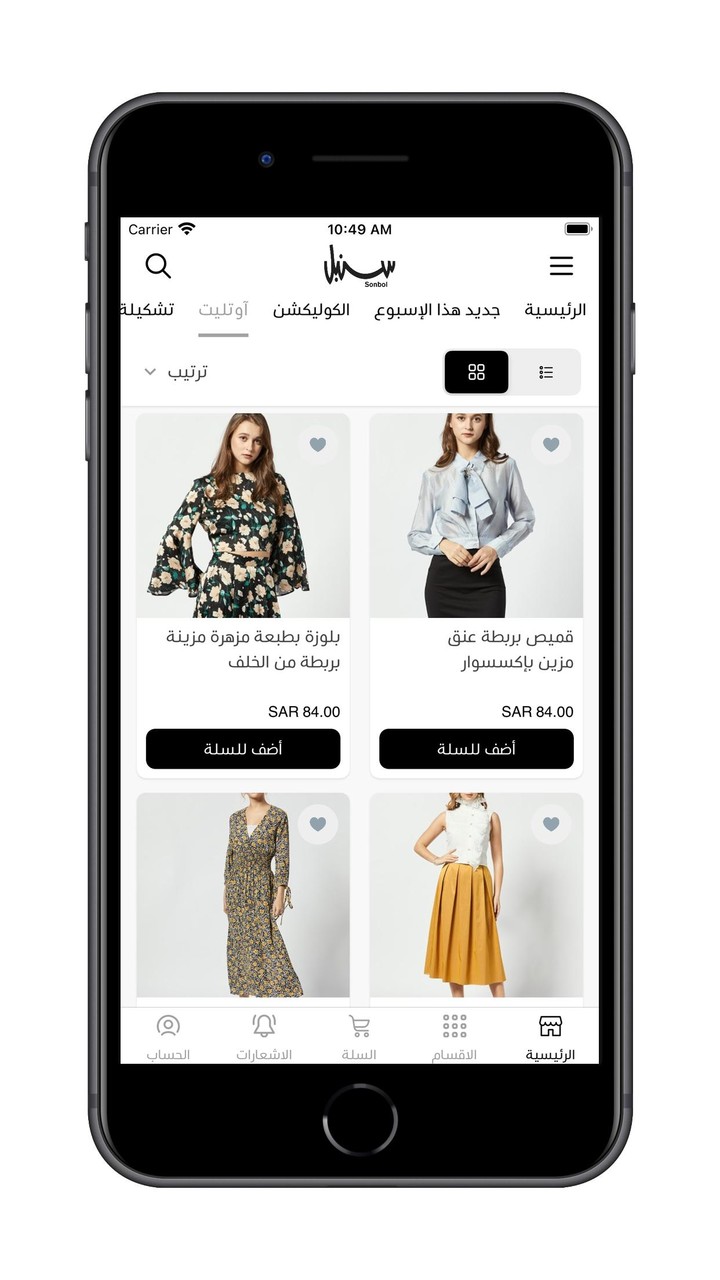Image resolution: width=720 pixels, height=1280 pixels.
Task: Favorite the floral print blouse with heart icon
Action: [318, 444]
